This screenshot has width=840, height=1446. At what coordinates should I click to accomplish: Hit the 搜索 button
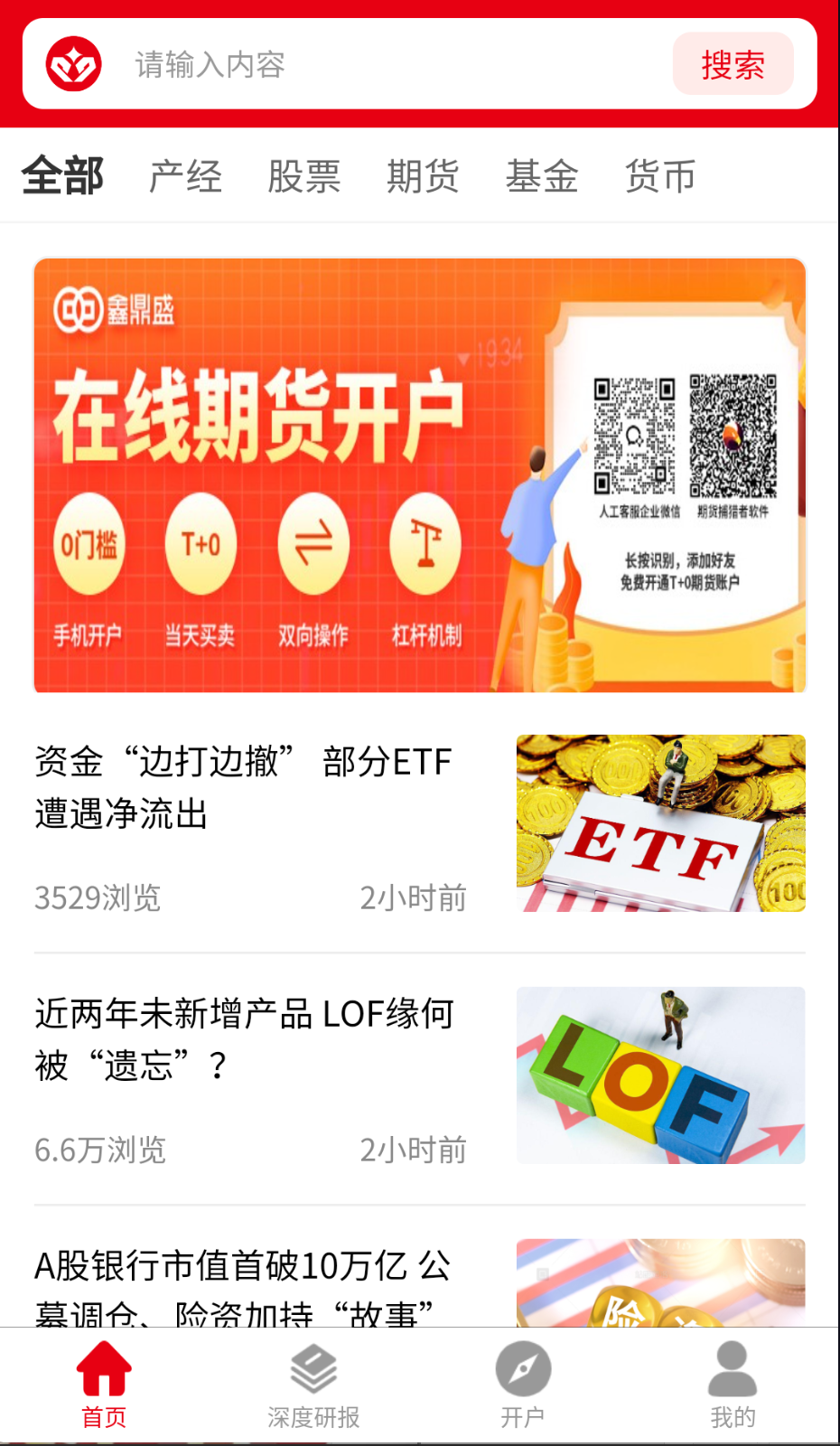(x=733, y=65)
